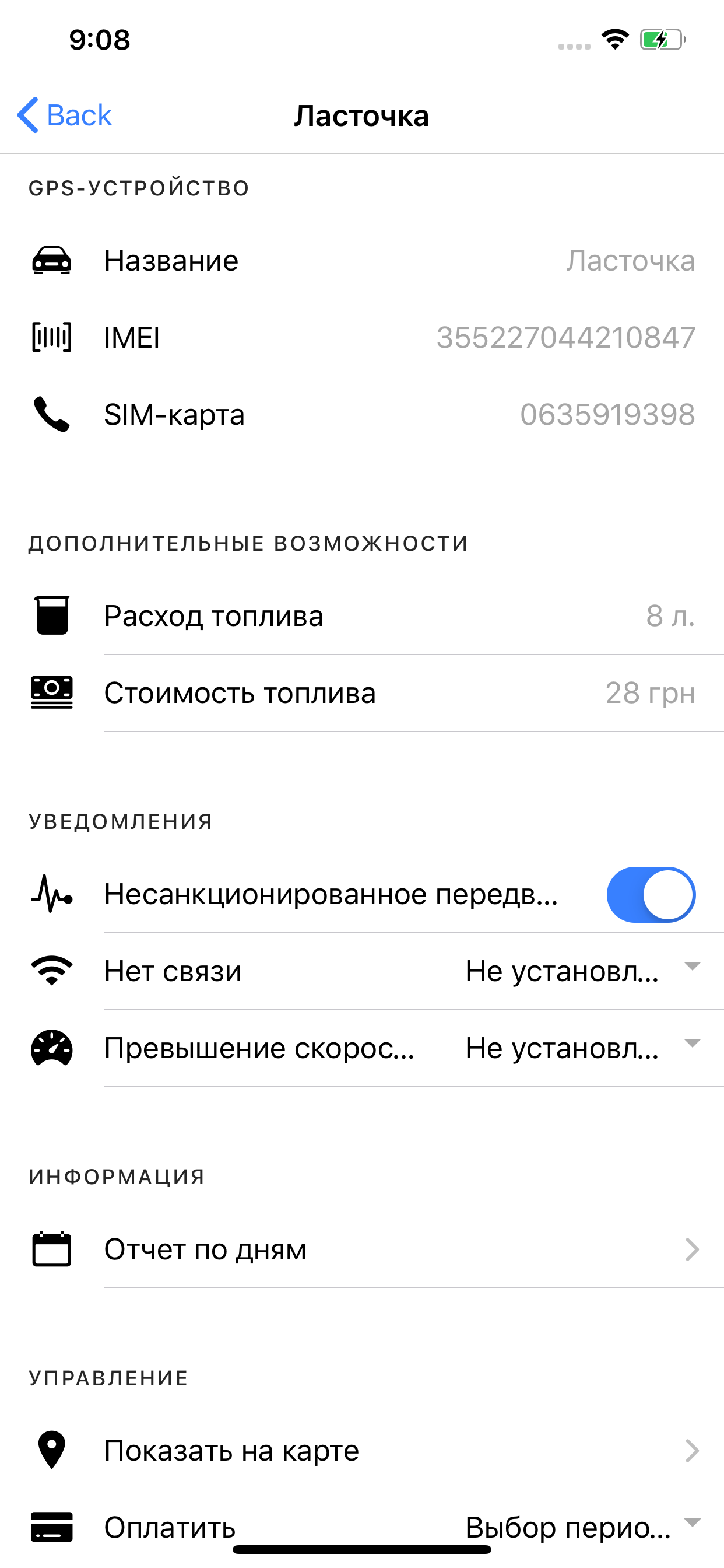724x1568 pixels.
Task: Go back using the Back button
Action: coord(65,115)
